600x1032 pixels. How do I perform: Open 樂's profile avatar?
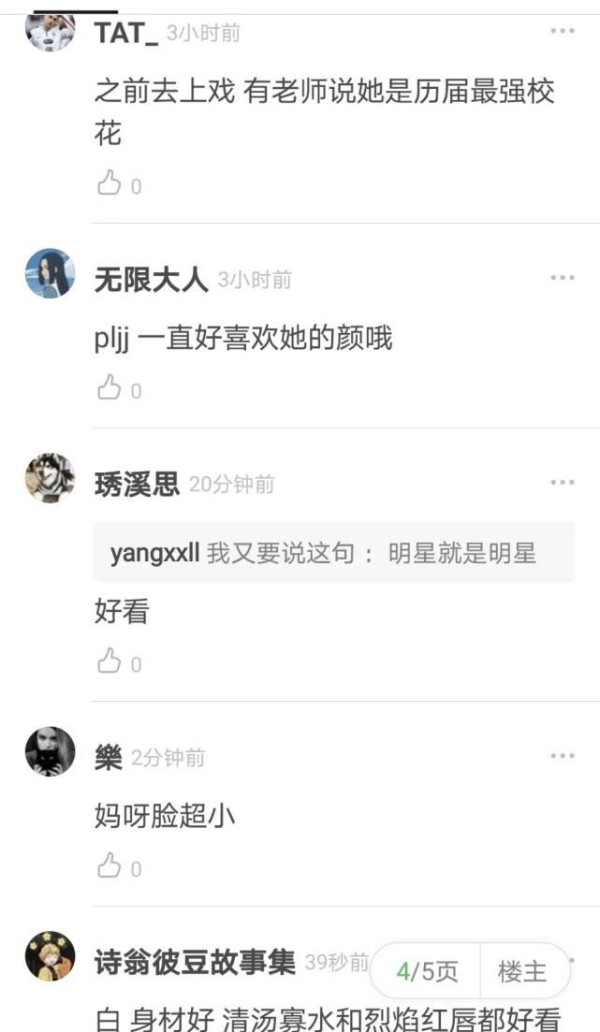(50, 752)
